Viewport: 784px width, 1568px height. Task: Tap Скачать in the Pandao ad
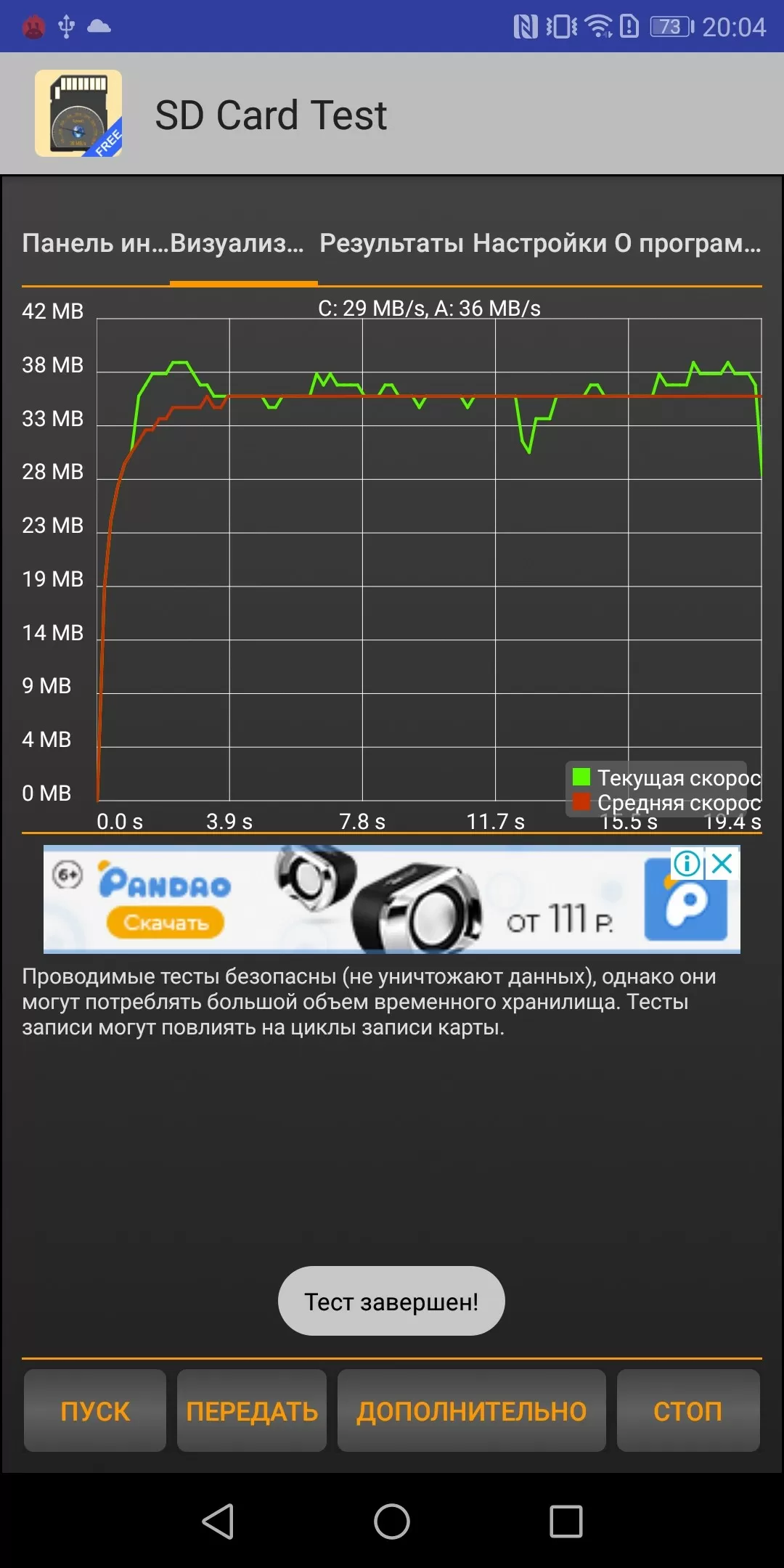[166, 923]
